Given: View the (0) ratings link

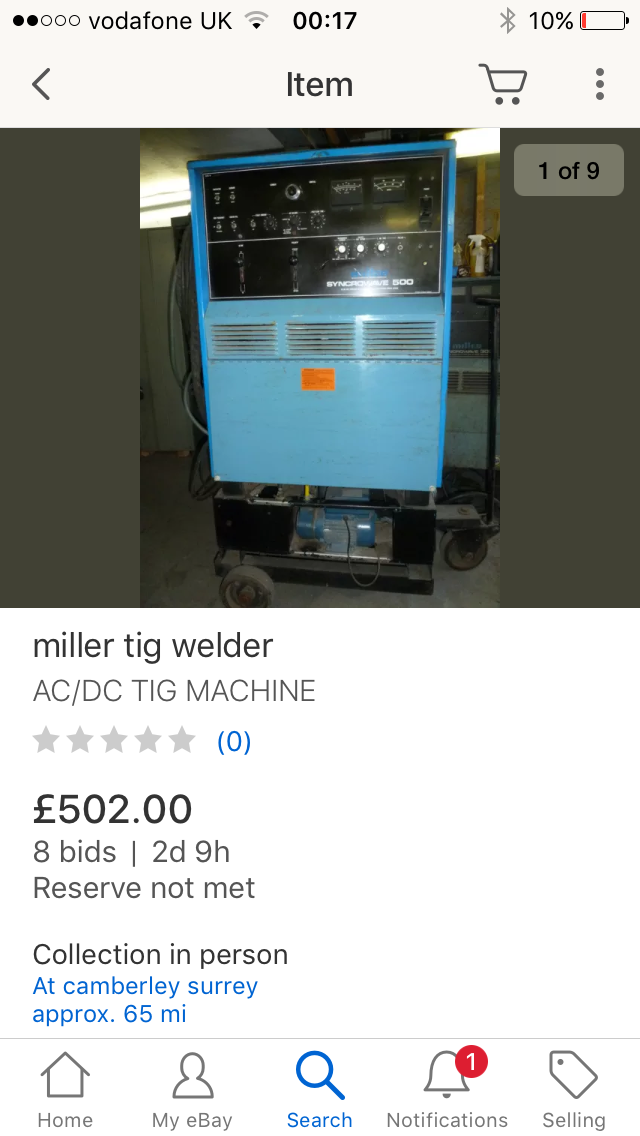Looking at the screenshot, I should (233, 741).
